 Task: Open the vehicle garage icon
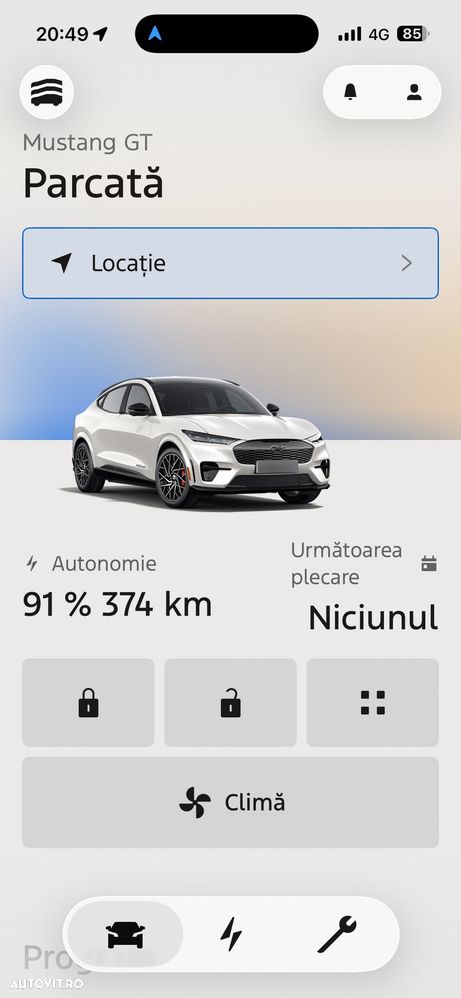point(46,92)
